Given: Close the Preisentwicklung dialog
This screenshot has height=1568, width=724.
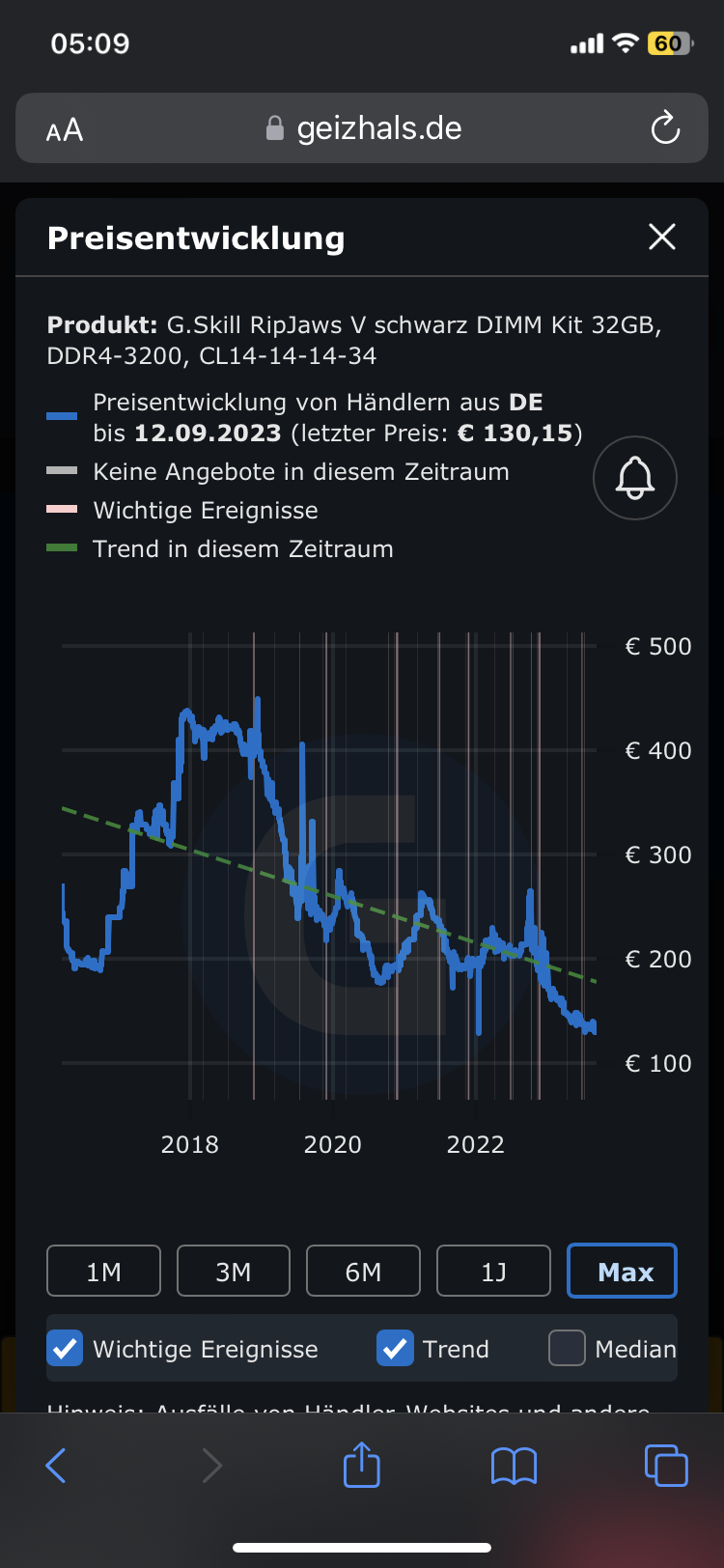Looking at the screenshot, I should click(x=662, y=237).
